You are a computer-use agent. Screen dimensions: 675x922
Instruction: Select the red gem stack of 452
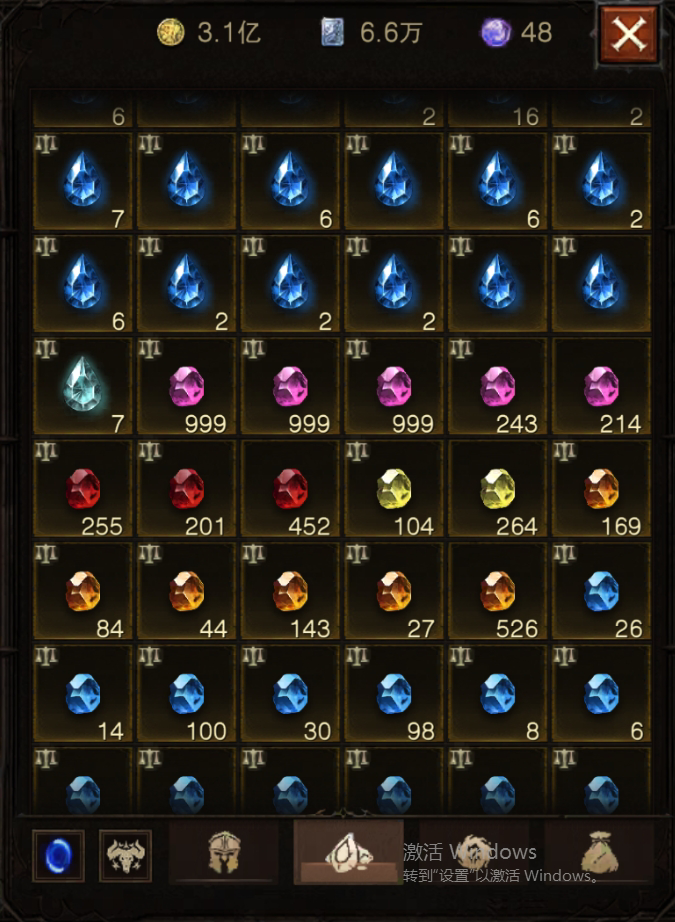tap(290, 489)
